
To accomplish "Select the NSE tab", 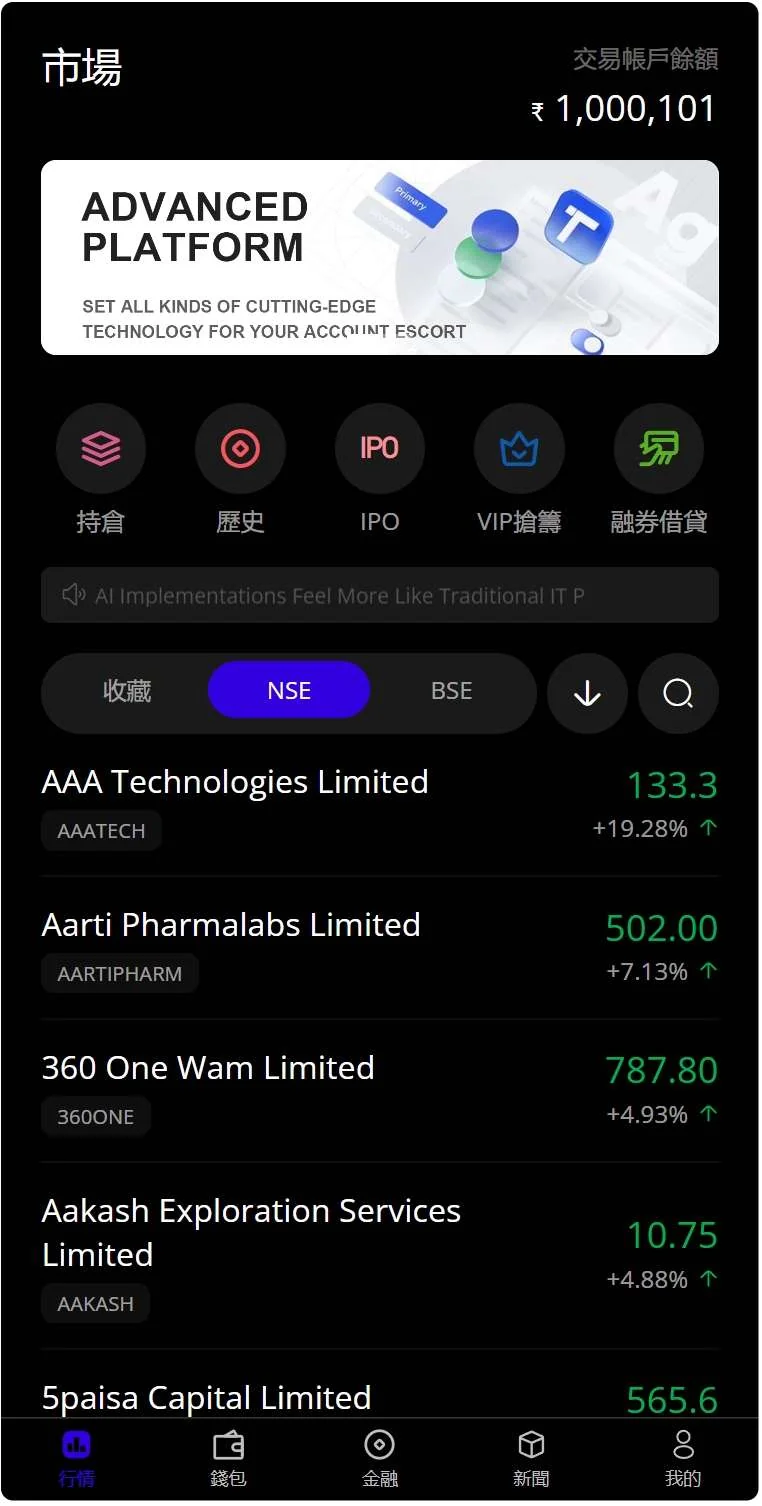I will point(289,691).
